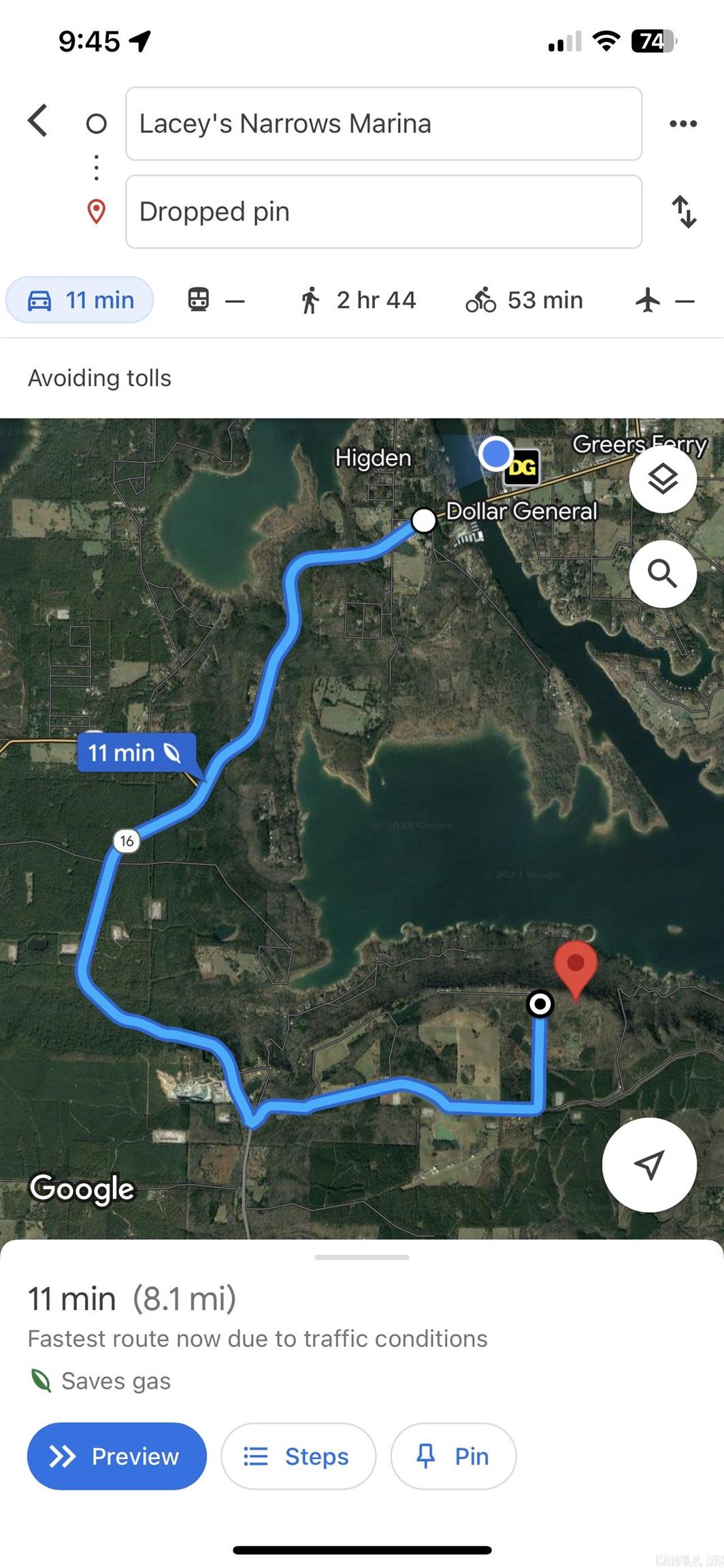
Task: Edit the Lacey's Narrows Marina starting point
Action: coord(383,124)
